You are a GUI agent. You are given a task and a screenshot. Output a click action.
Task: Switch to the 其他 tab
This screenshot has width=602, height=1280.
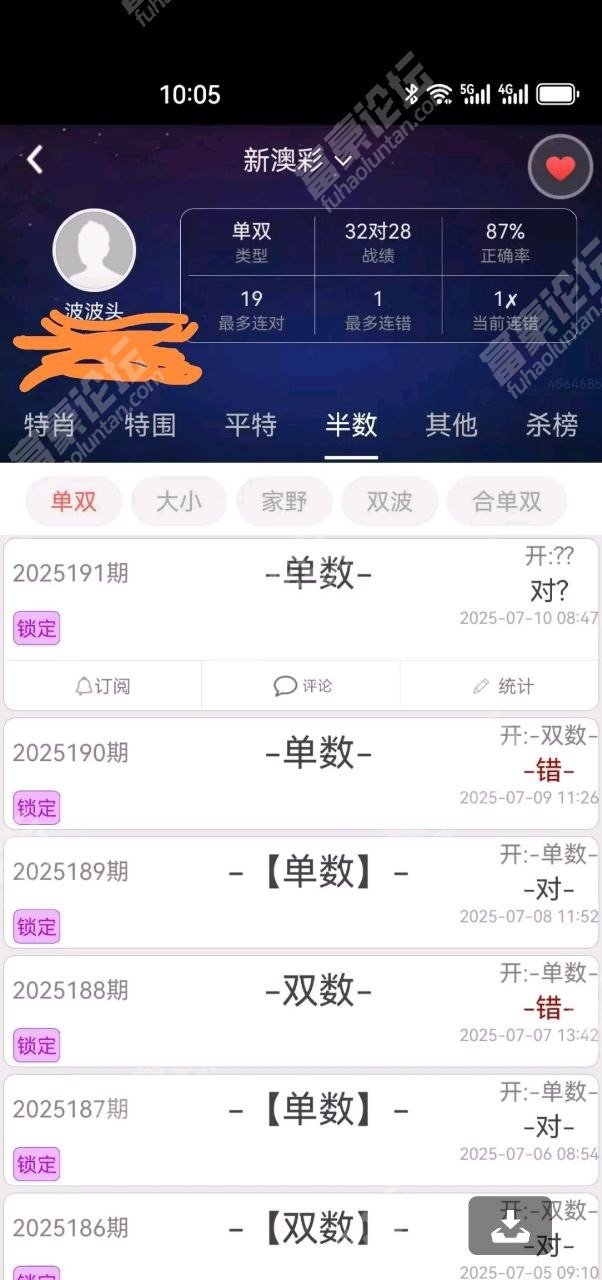[451, 425]
